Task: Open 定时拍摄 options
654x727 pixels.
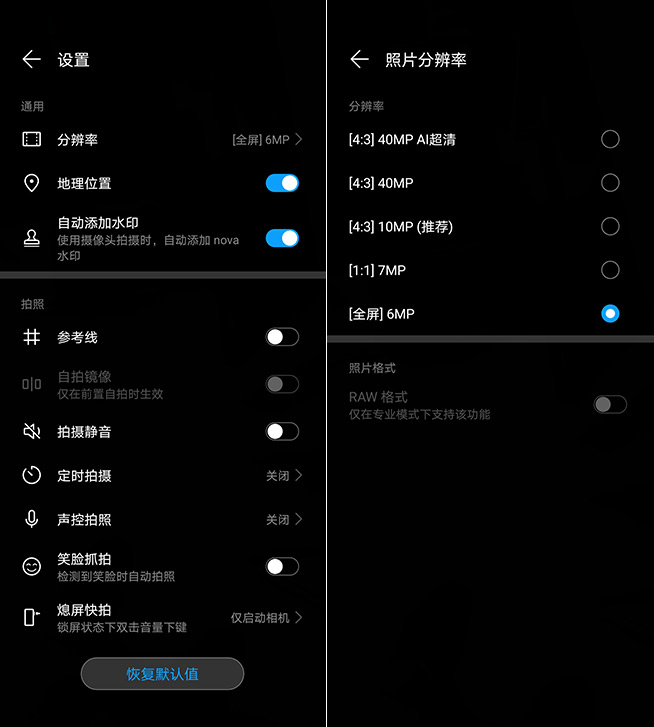Action: click(162, 476)
